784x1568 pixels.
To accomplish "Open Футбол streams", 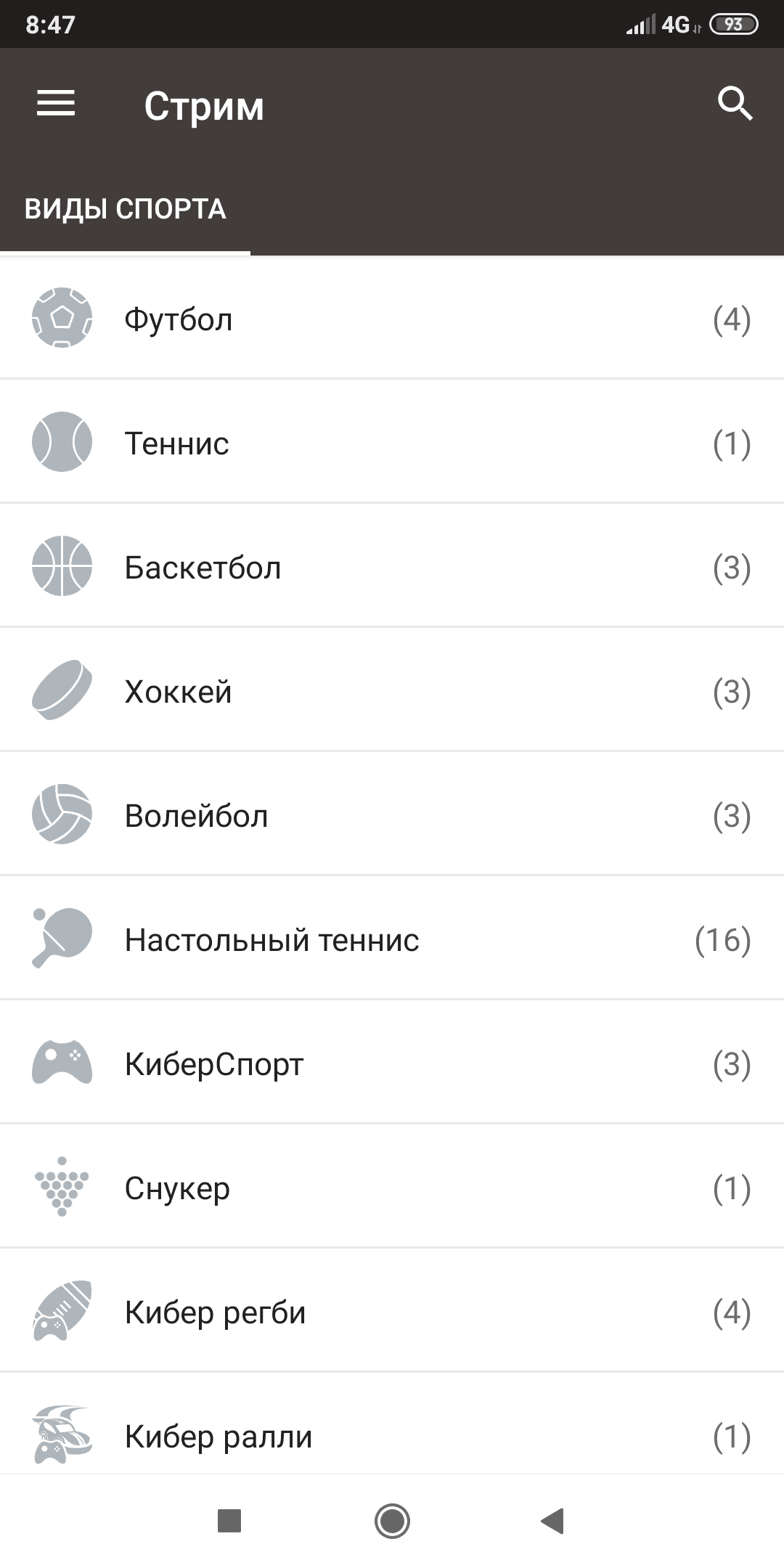I will point(392,319).
